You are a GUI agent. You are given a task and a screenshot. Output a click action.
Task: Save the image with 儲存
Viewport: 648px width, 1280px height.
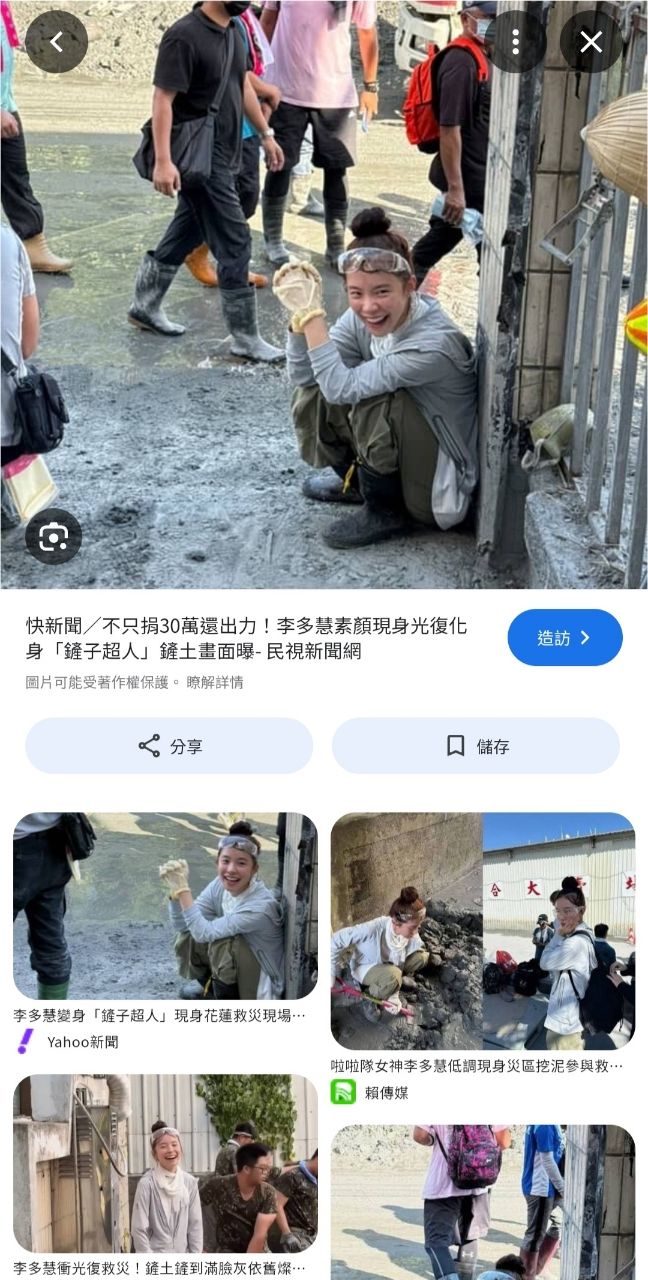pos(476,745)
